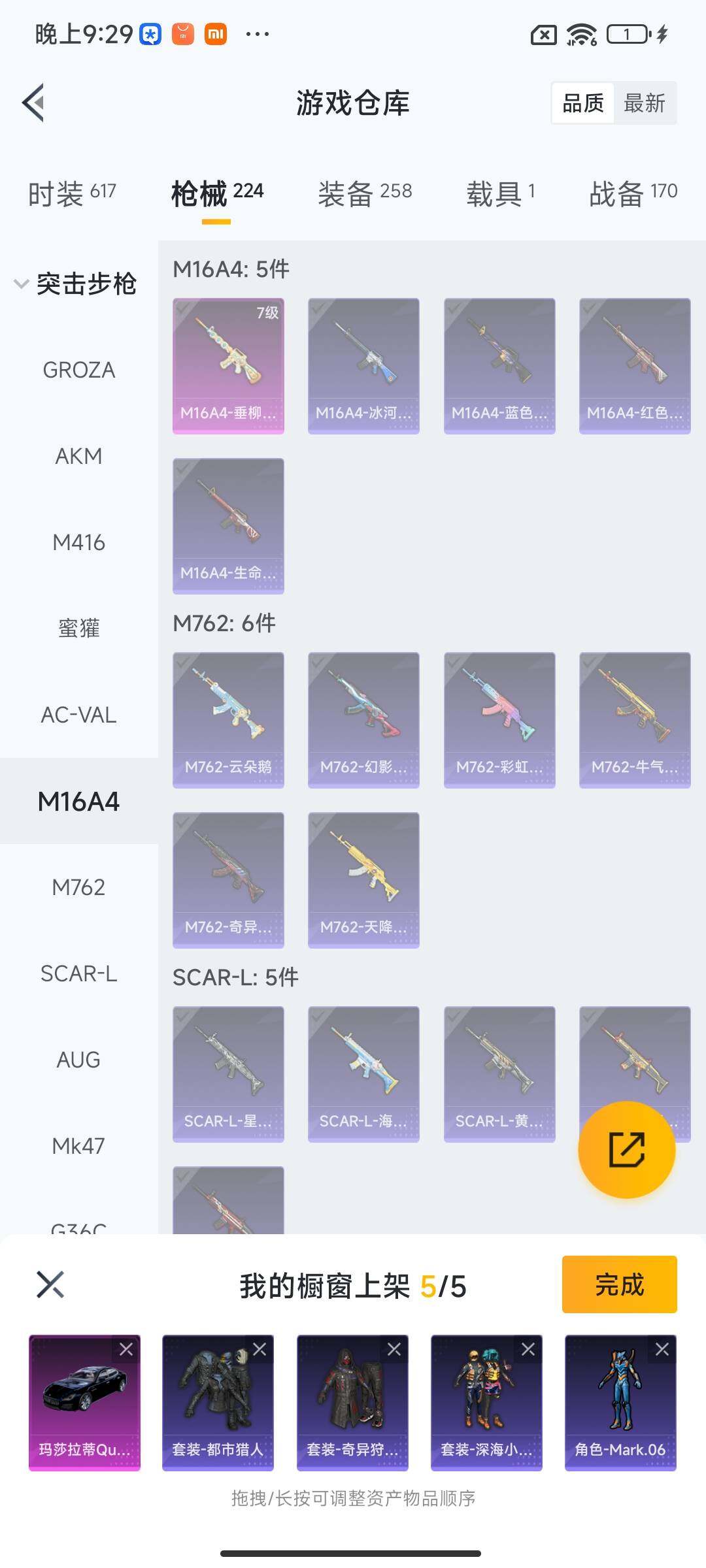Open the 战备 tab
Screen dimensions: 706x1568
pos(633,193)
